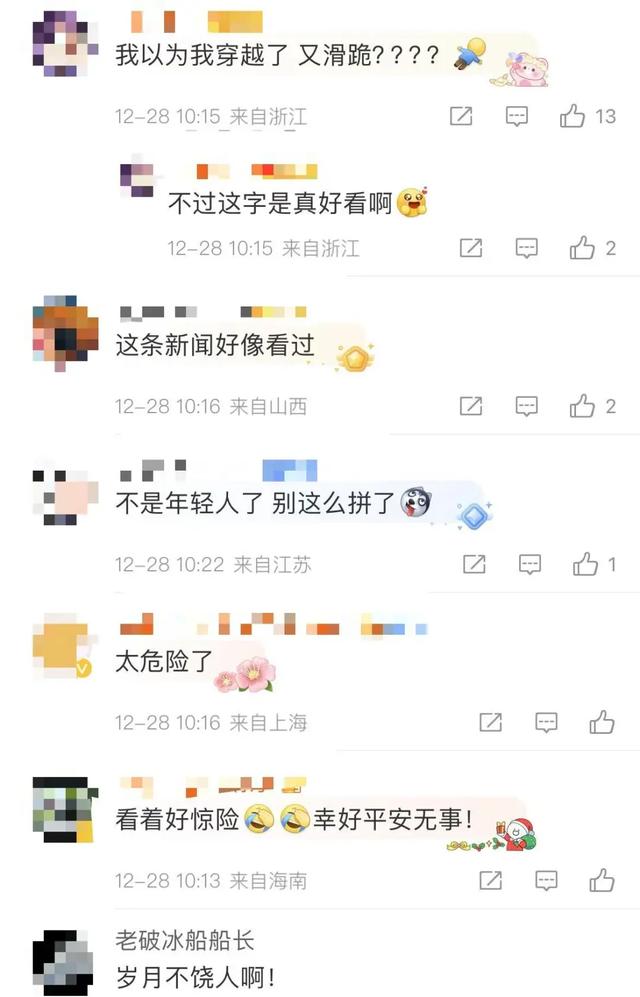The height and width of the screenshot is (997, 640).
Task: Reply to the comment 太危险了
Action: (x=546, y=721)
